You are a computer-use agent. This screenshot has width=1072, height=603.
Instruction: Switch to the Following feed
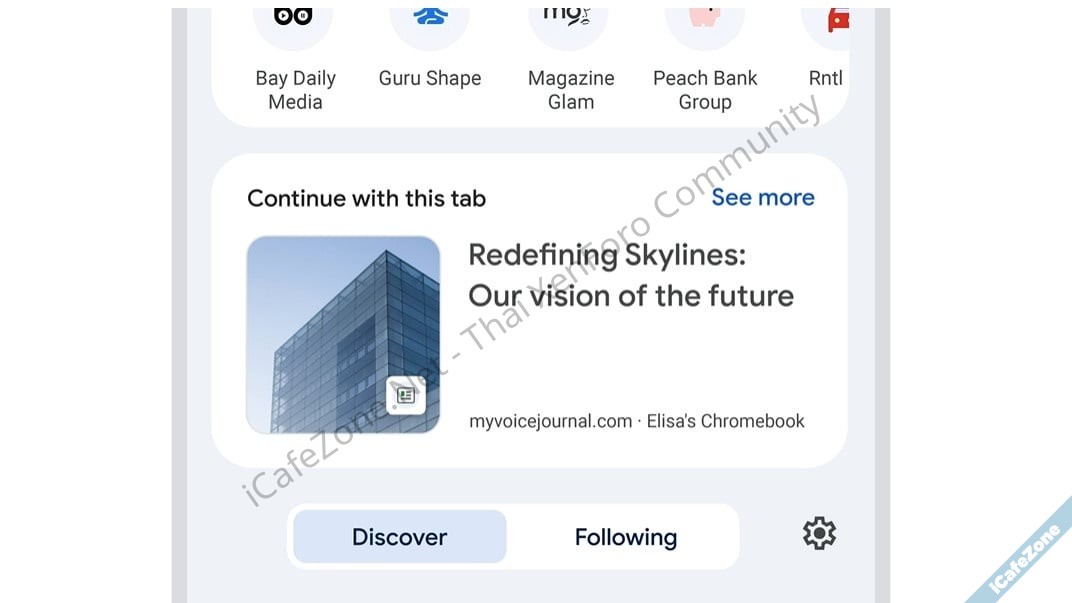pyautogui.click(x=625, y=537)
